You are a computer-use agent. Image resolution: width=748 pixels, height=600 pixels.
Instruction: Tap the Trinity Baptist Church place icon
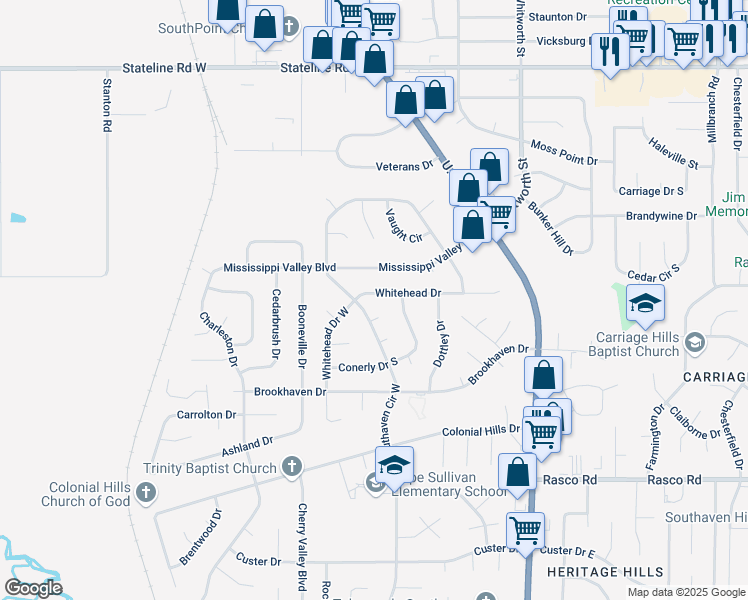point(292,467)
